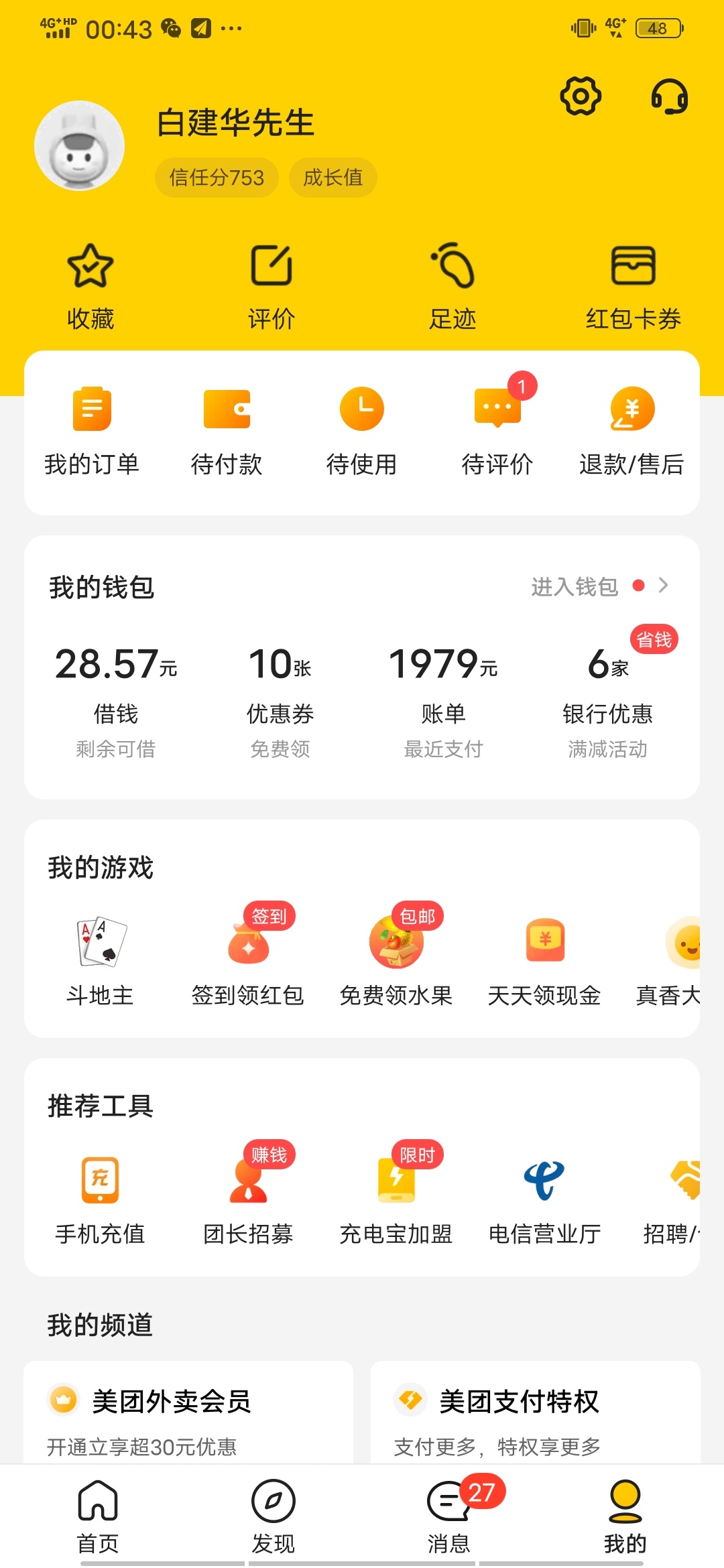Open the 成长值 chip

coord(333,178)
